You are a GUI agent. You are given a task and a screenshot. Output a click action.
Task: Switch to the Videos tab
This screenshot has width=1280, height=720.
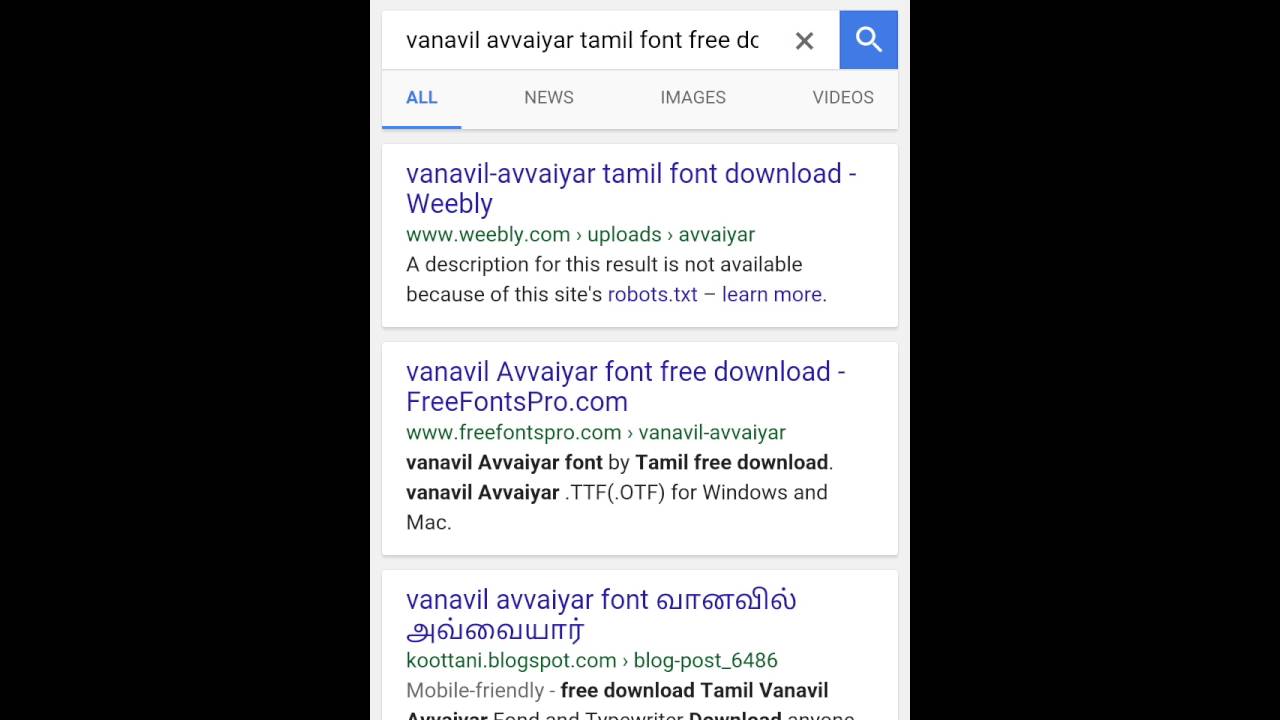[x=843, y=97]
